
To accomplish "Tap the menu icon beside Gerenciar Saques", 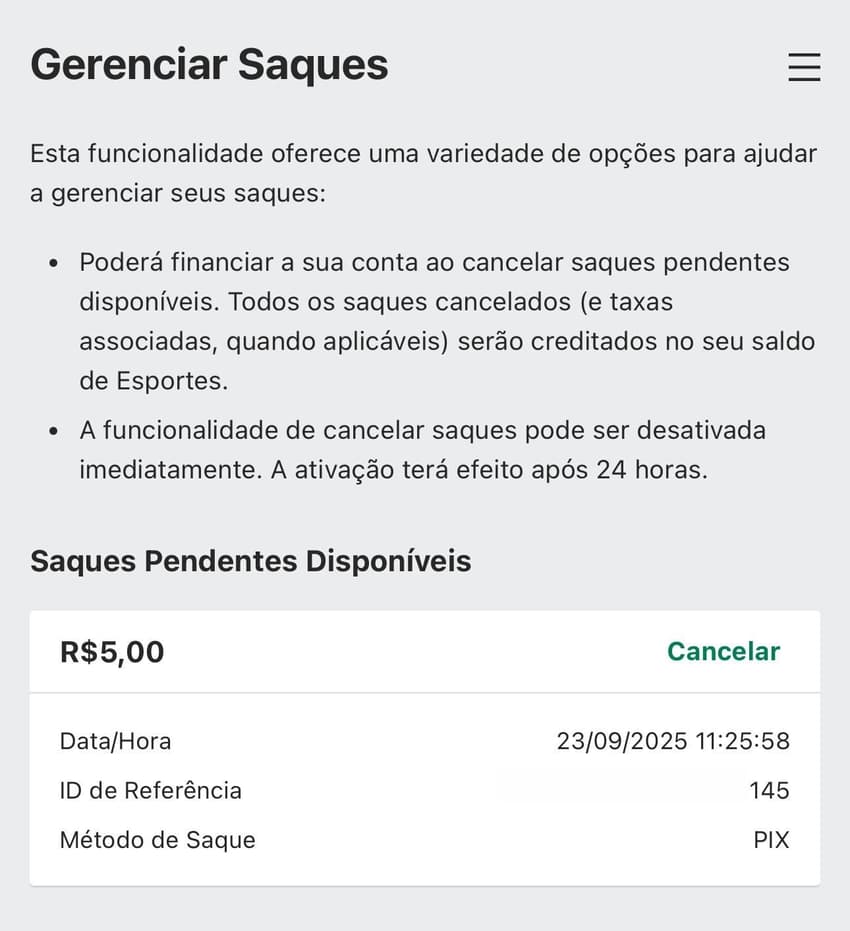I will pos(804,68).
